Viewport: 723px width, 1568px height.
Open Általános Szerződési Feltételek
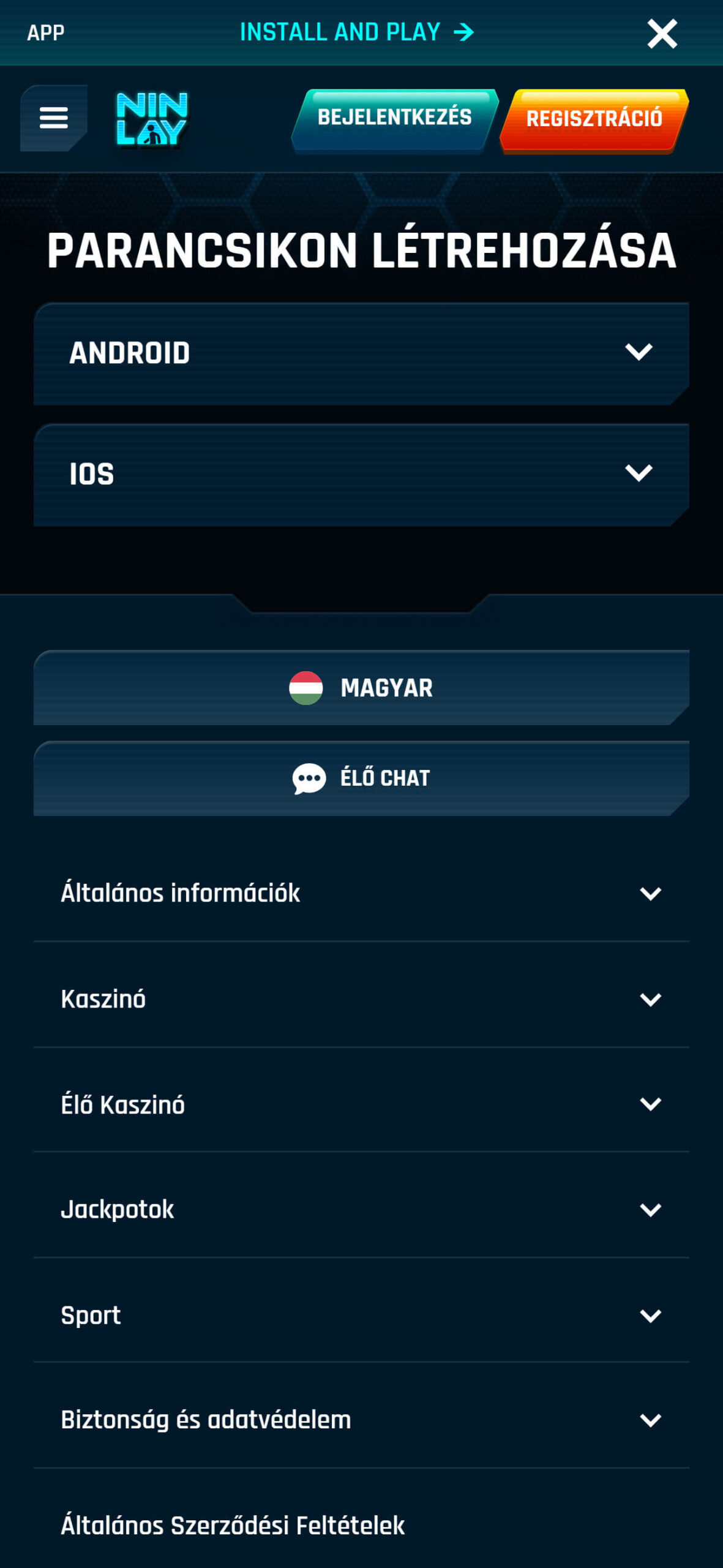[233, 1525]
